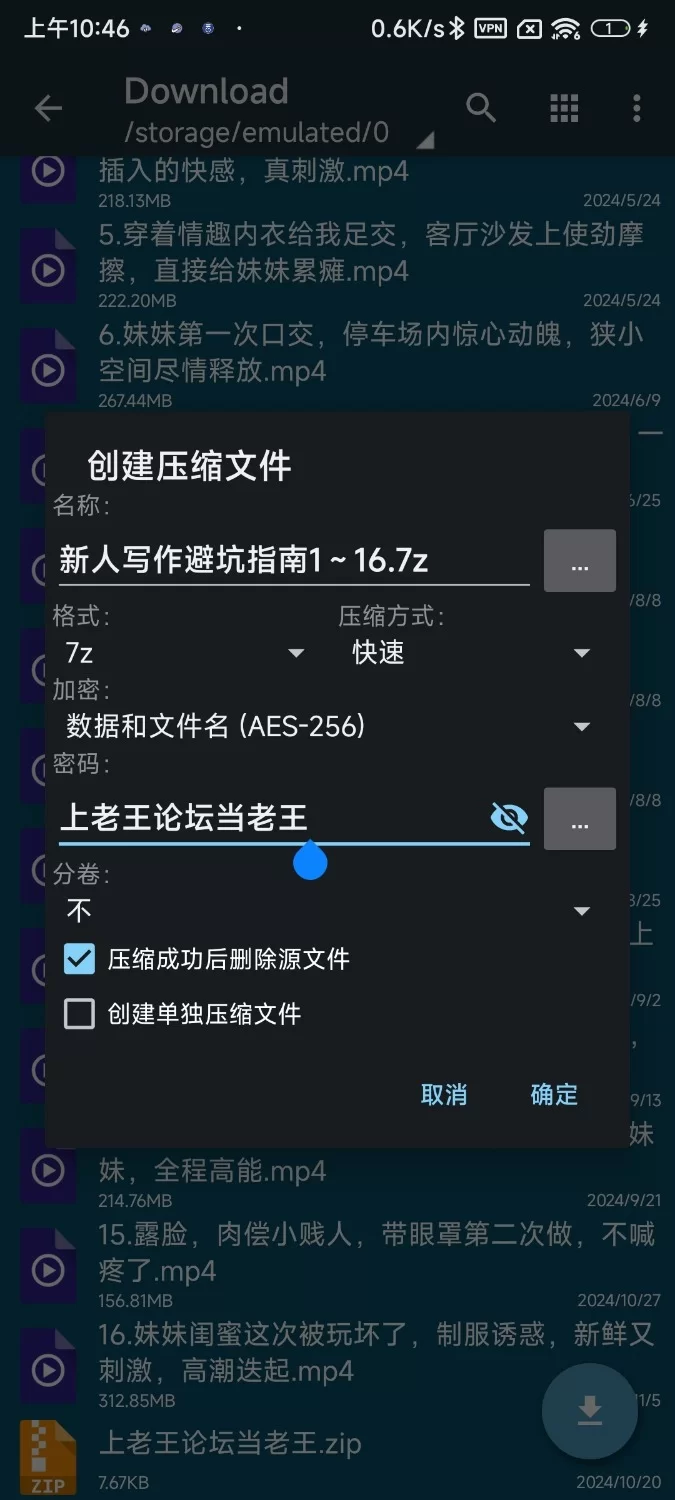Viewport: 675px width, 1500px height.
Task: Uncheck 压缩成功后删除源文件
Action: tap(79, 960)
